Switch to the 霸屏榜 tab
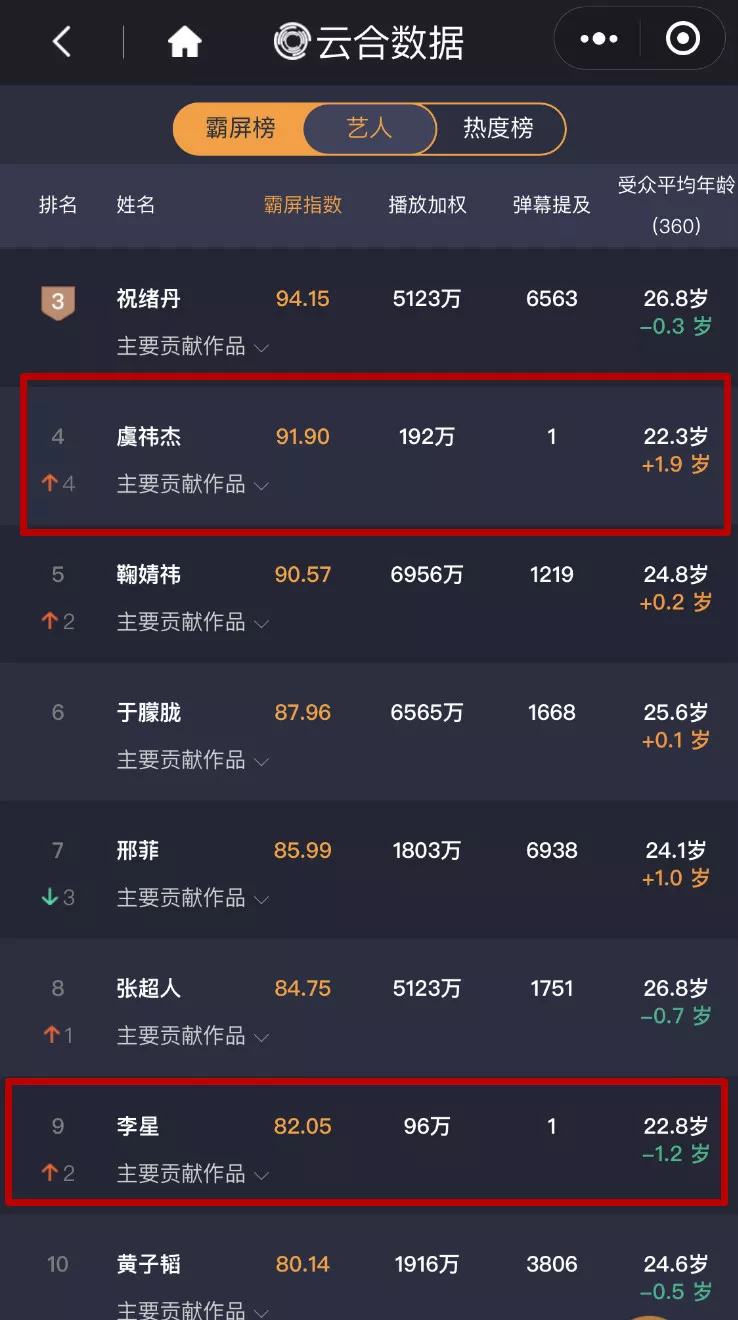 pyautogui.click(x=240, y=128)
